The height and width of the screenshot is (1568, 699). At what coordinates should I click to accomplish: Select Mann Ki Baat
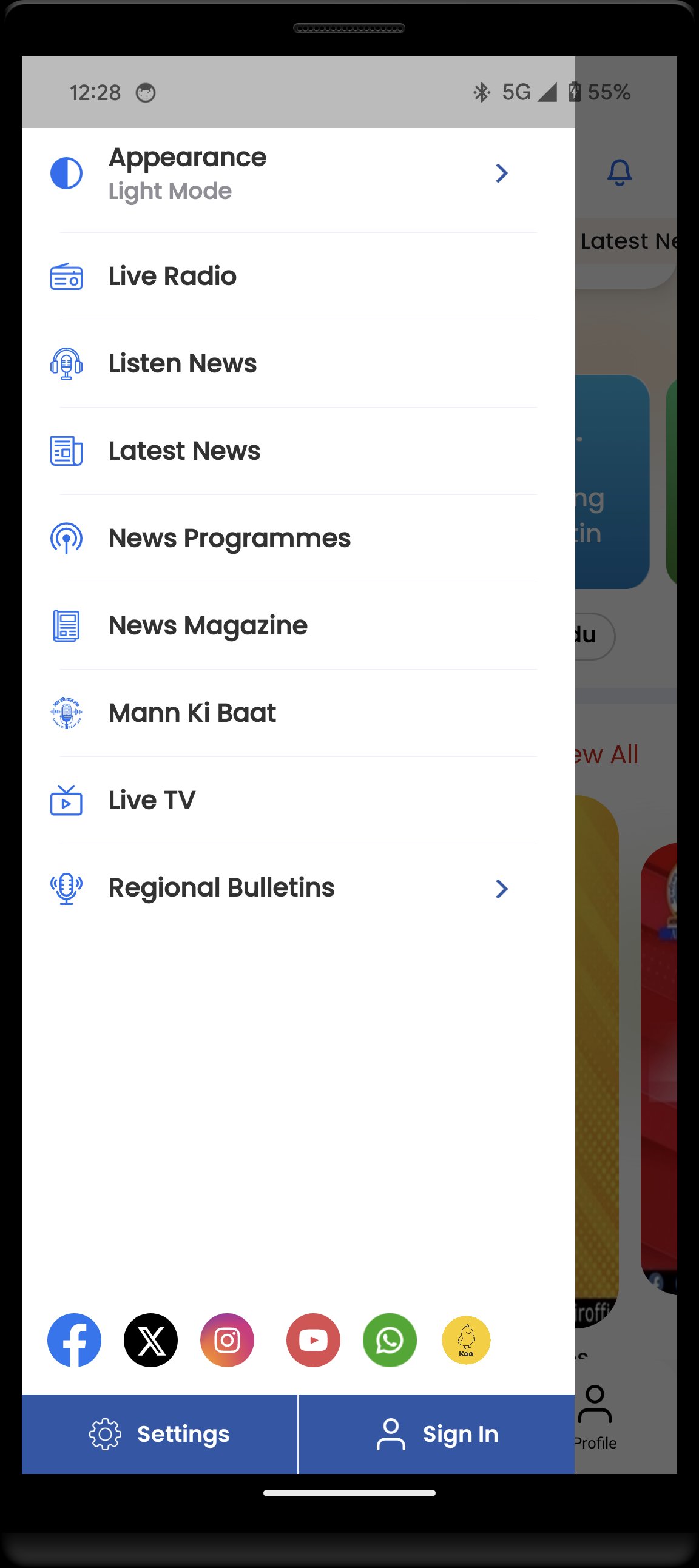[280, 713]
